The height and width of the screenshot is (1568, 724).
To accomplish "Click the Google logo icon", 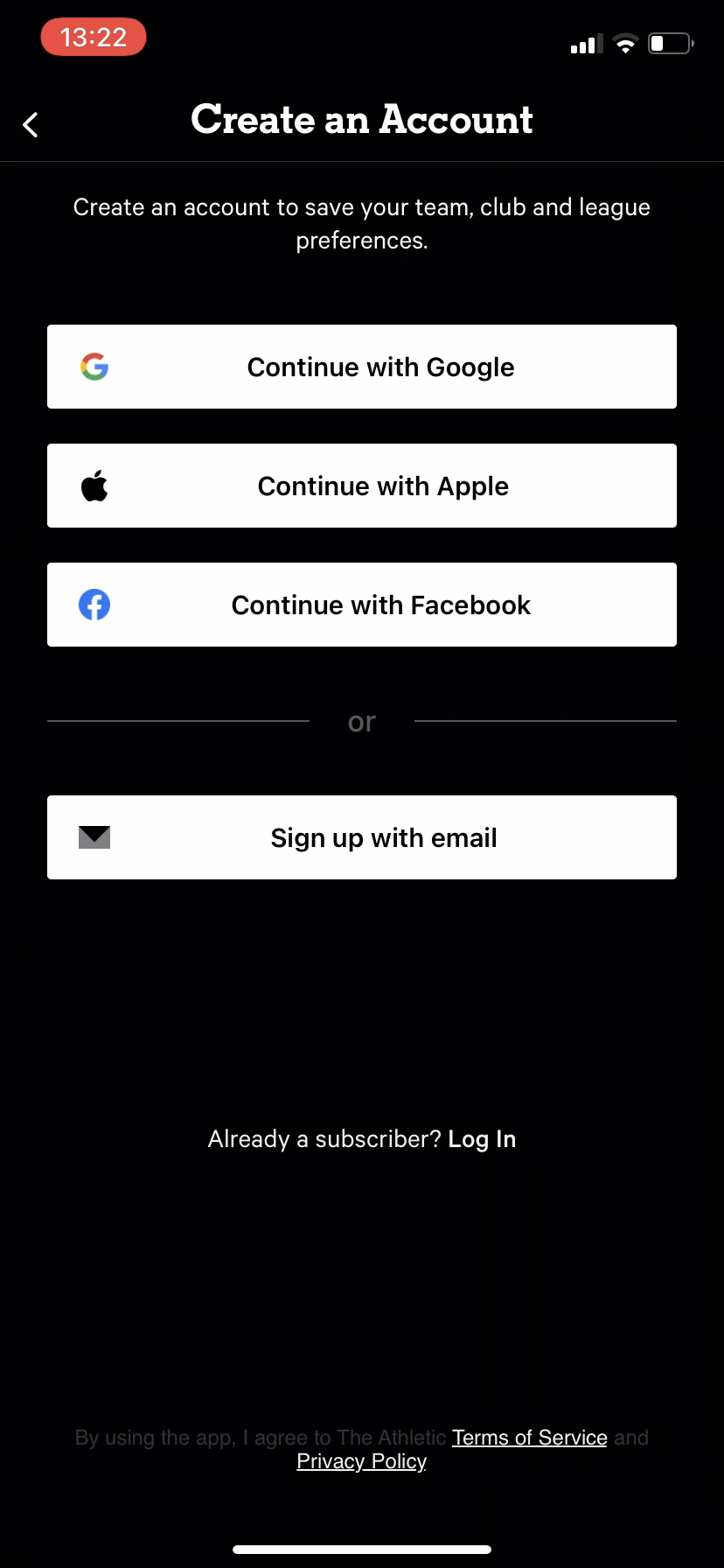I will 94,367.
